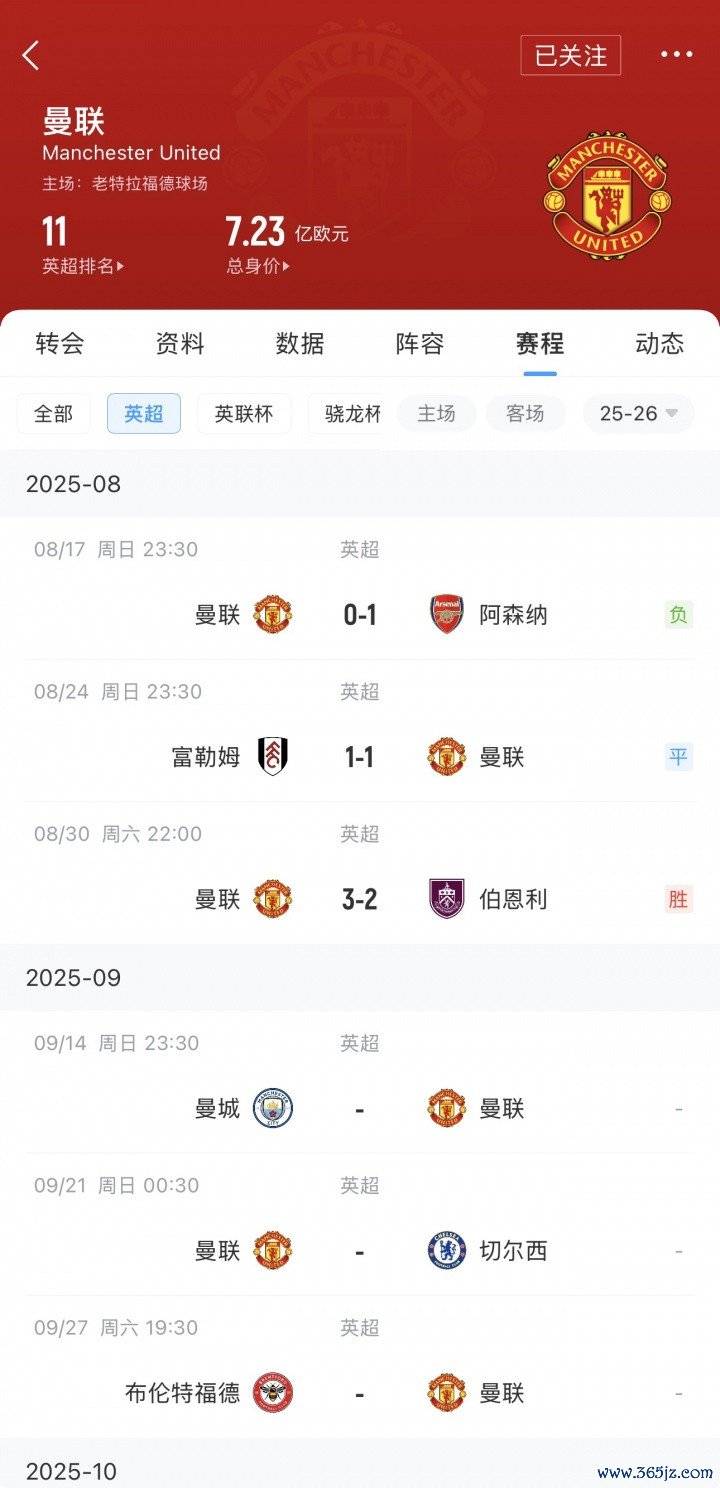Filter matches by 英联杯

coord(244,414)
